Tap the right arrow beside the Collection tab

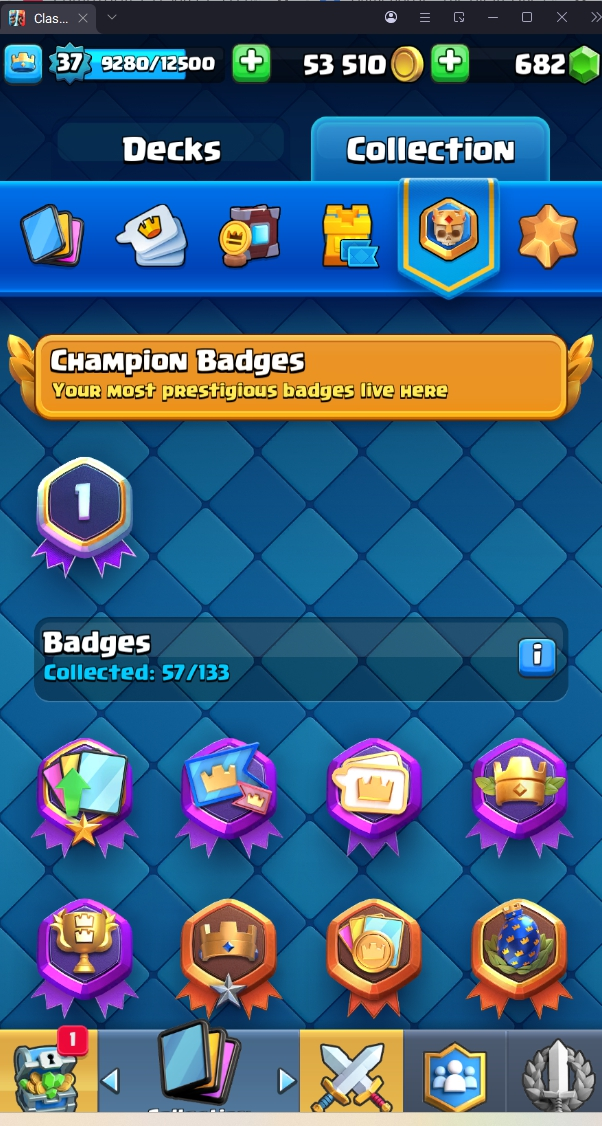point(287,1080)
